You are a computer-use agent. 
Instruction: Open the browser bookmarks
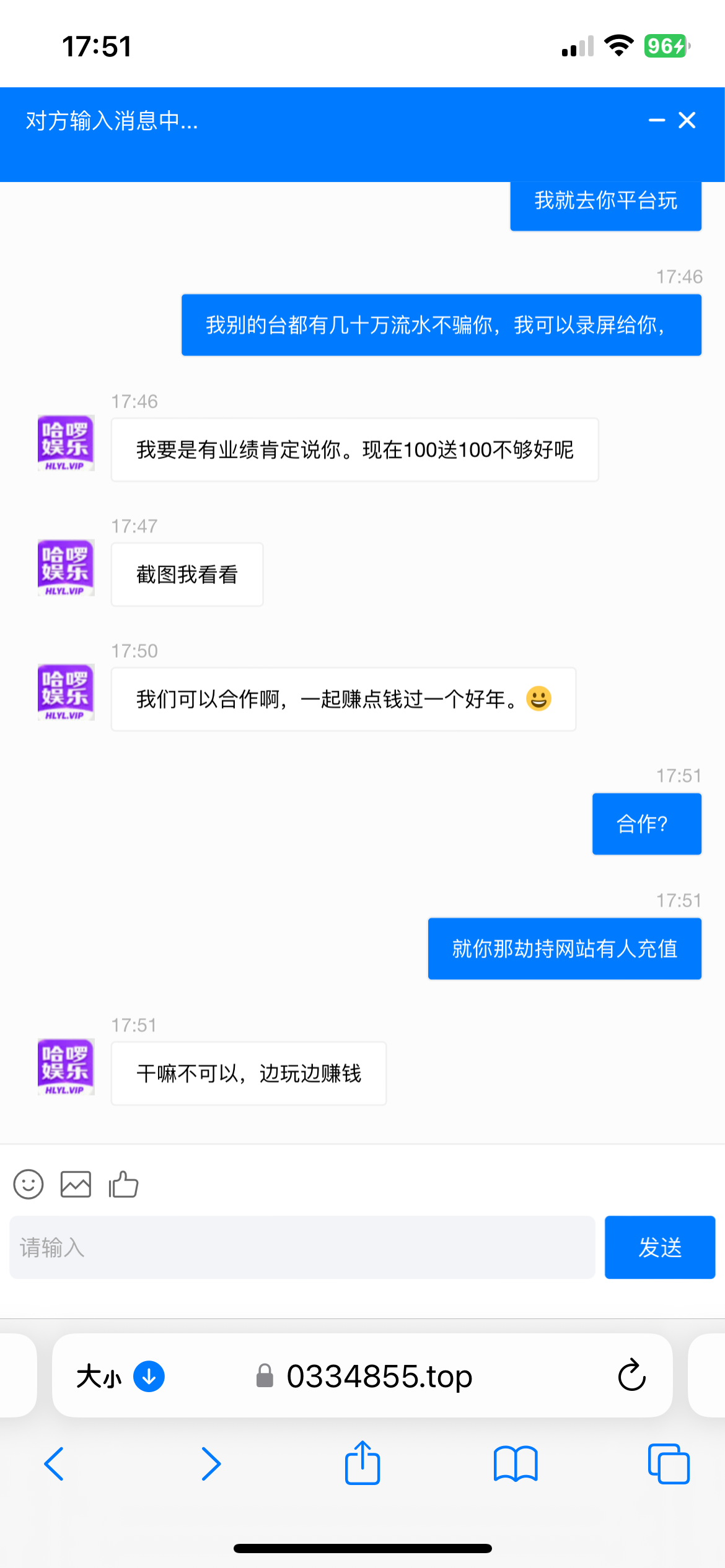click(x=516, y=1464)
